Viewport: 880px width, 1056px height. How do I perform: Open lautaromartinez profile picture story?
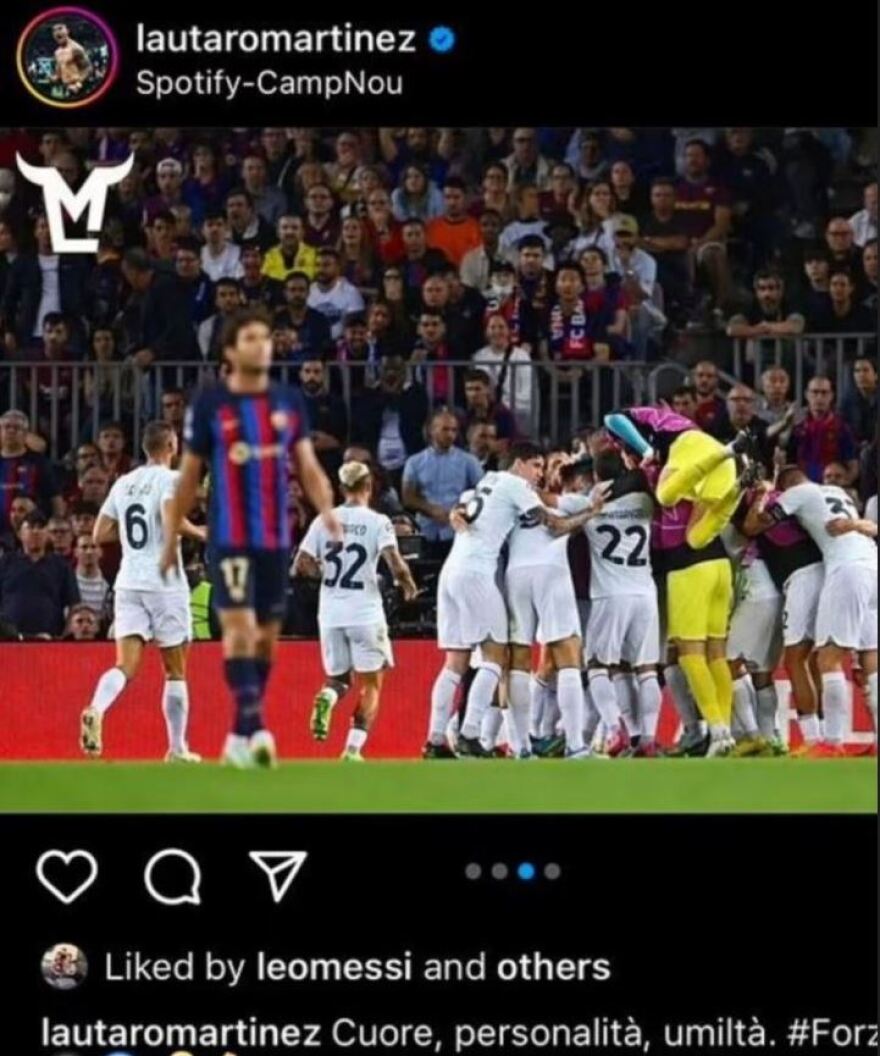pos(68,58)
